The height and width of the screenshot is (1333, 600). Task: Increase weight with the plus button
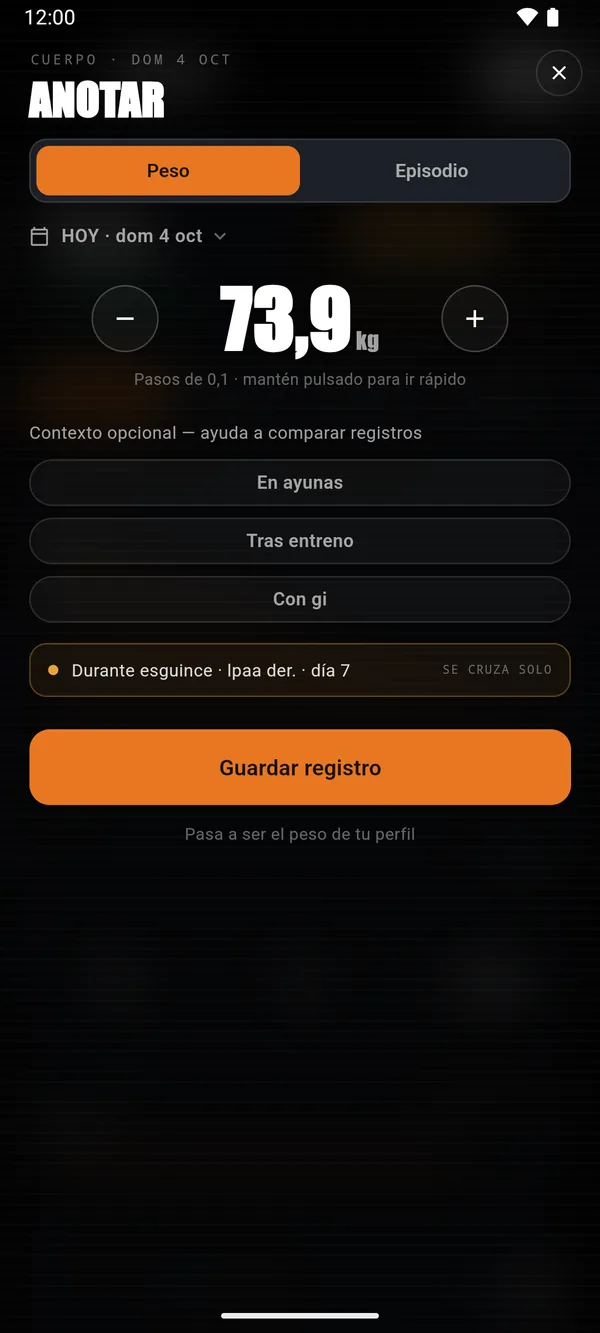[475, 319]
